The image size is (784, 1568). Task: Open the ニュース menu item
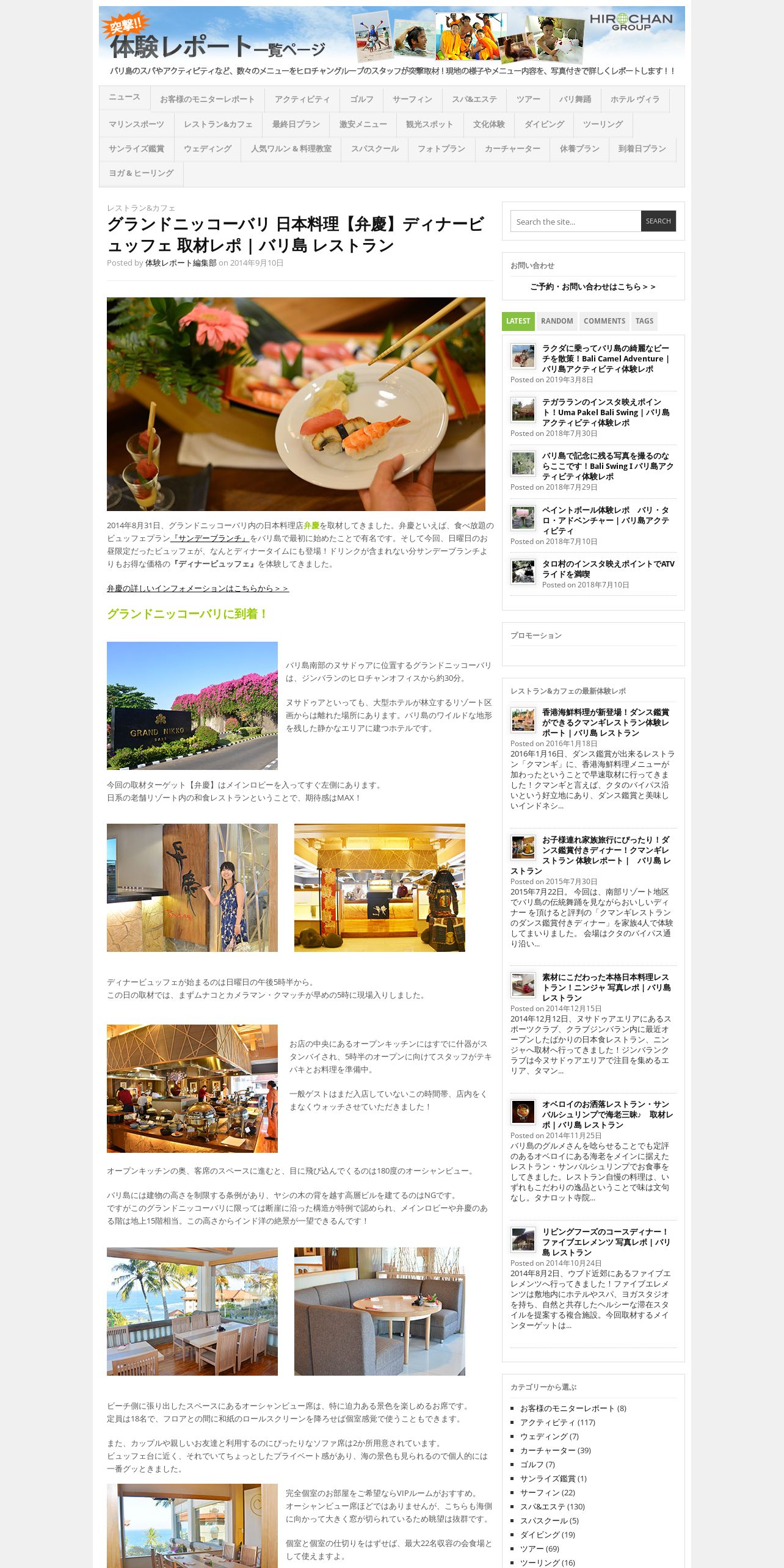[x=124, y=98]
